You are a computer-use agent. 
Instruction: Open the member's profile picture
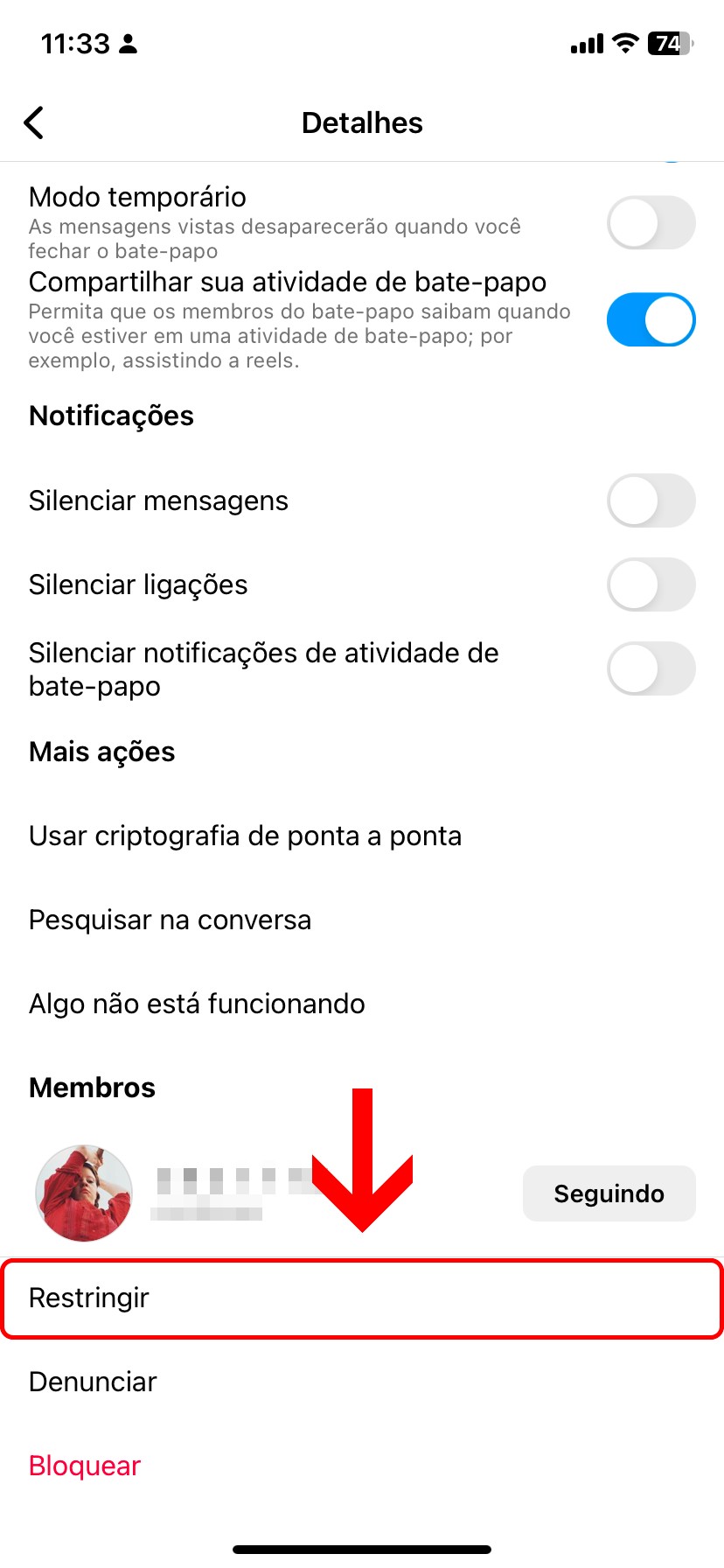pyautogui.click(x=84, y=1193)
